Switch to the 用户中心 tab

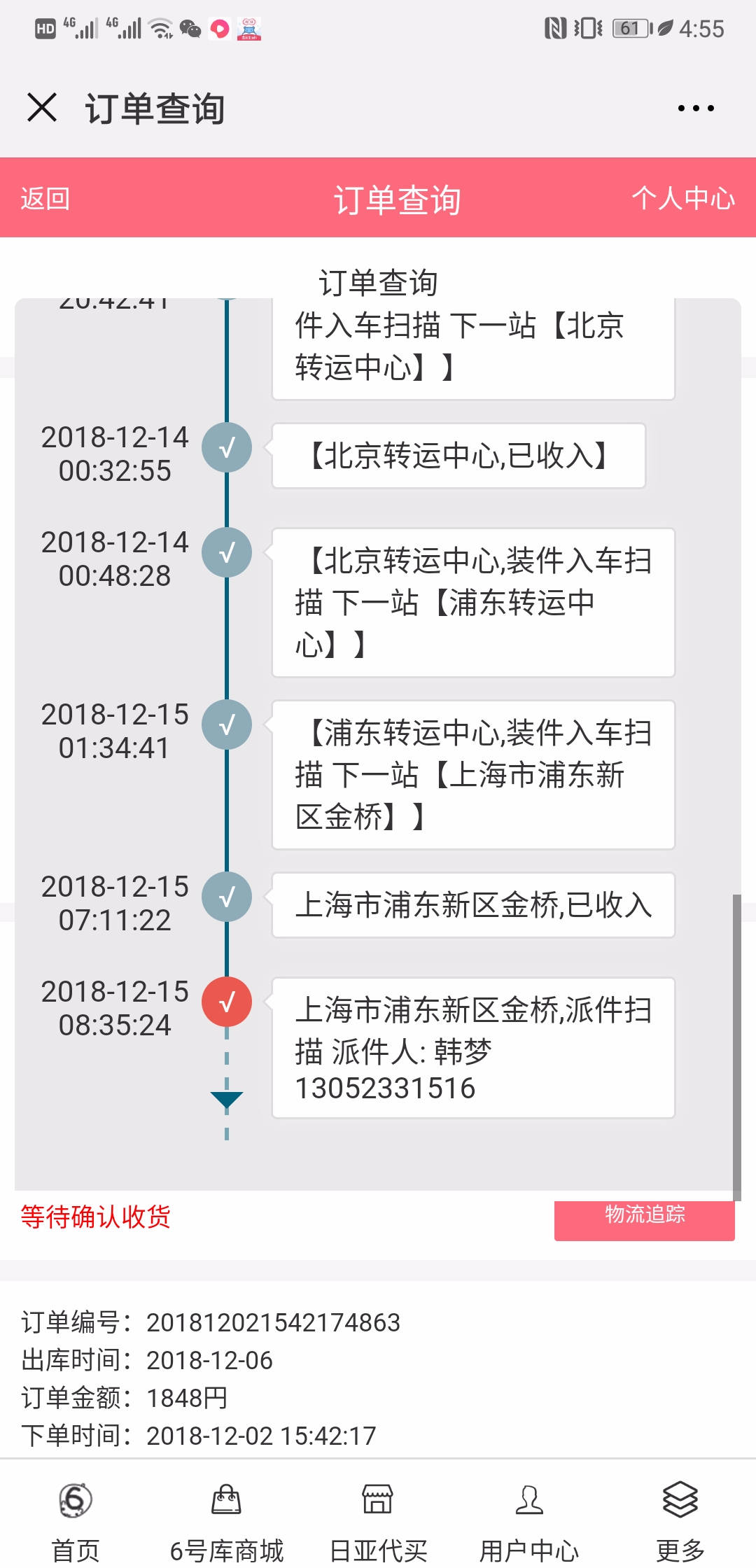tap(529, 1520)
